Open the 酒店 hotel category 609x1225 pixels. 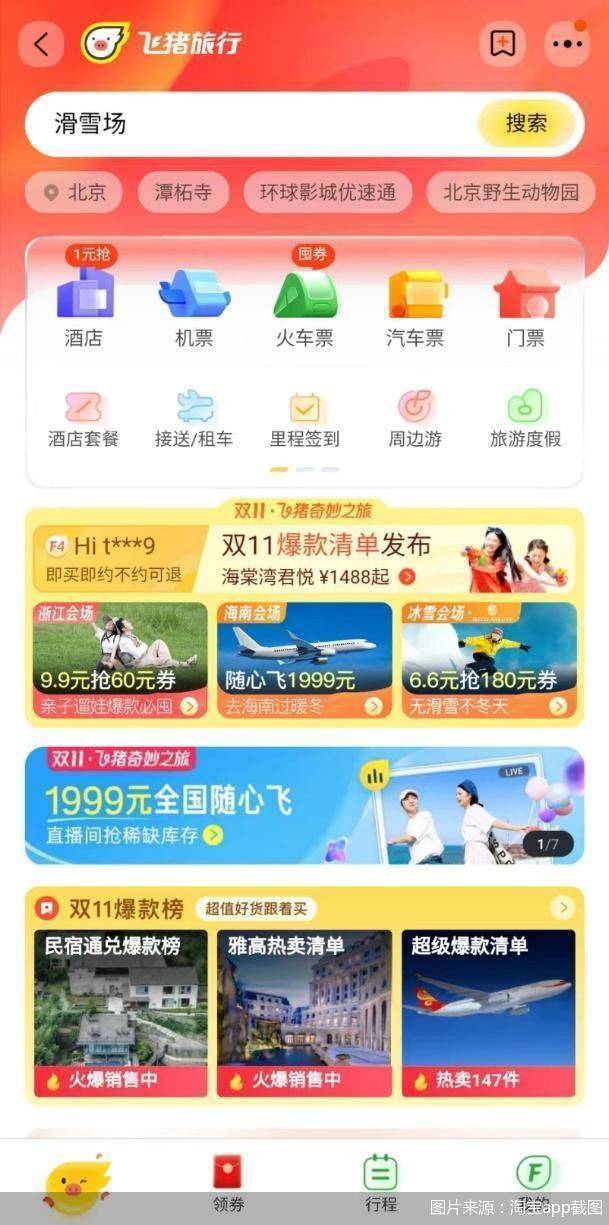[x=84, y=305]
